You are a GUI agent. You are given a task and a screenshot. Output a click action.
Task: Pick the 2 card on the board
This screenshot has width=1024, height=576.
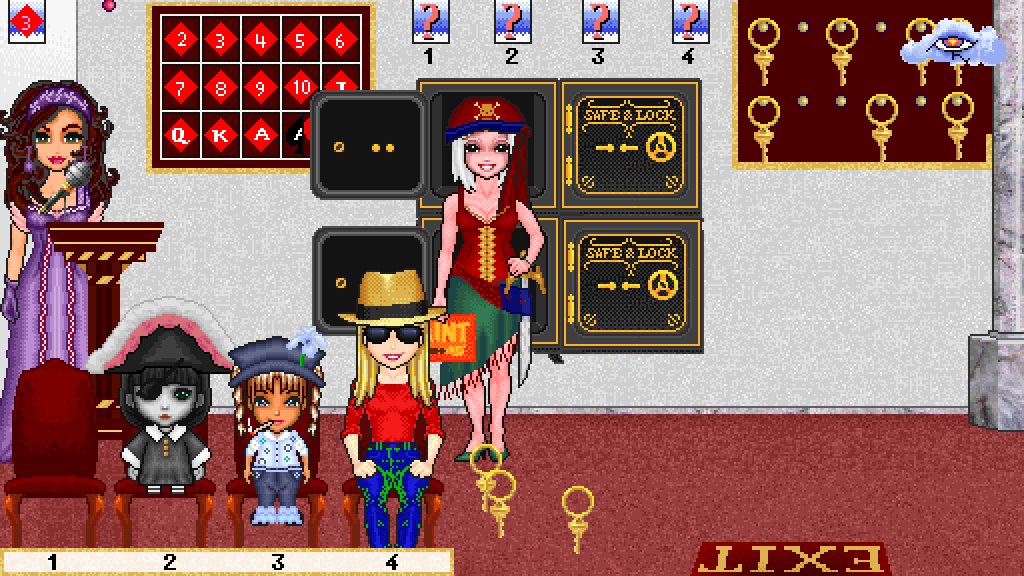pos(181,41)
